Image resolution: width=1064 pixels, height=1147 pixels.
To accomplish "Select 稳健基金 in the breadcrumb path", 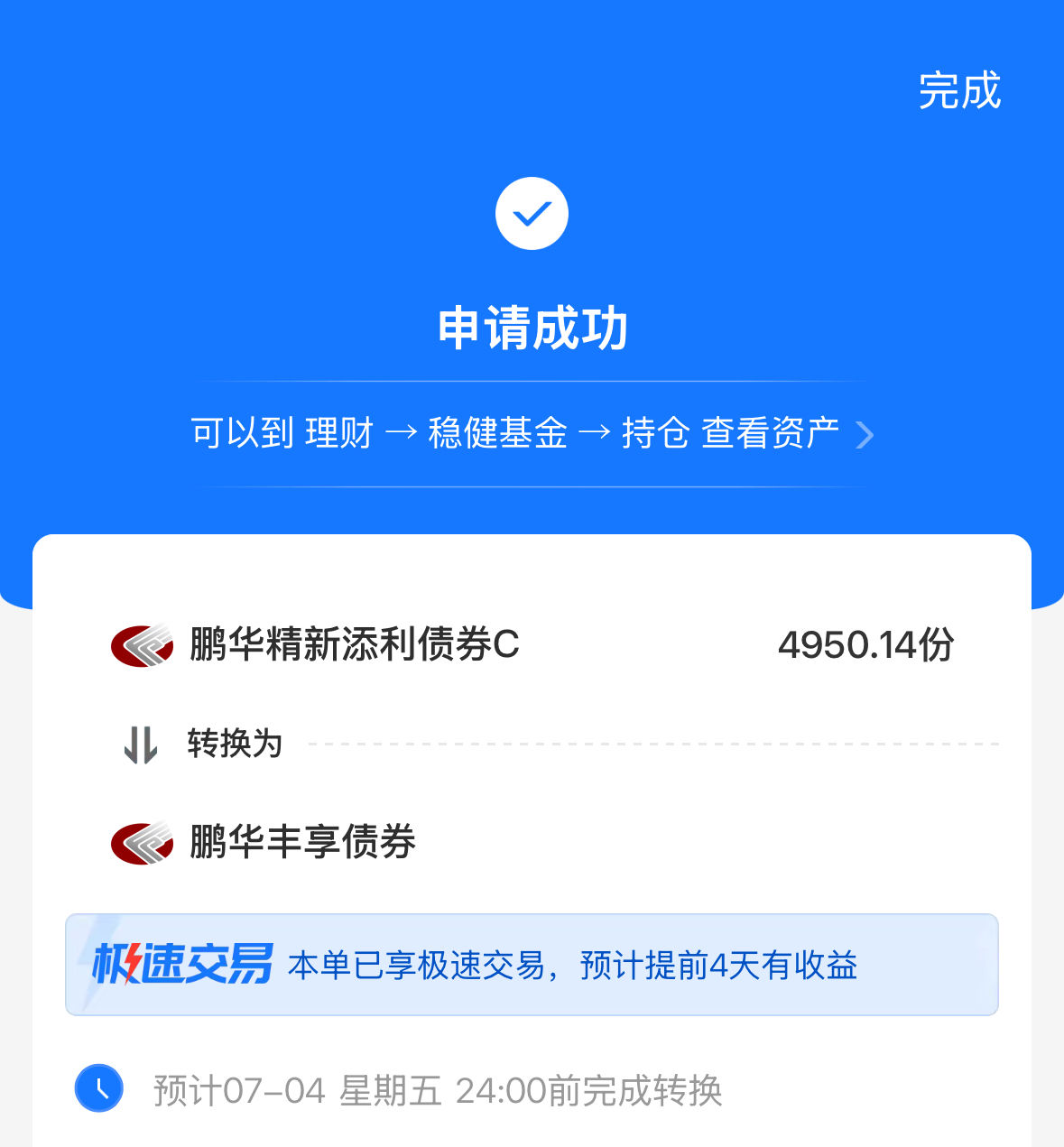I will [497, 433].
